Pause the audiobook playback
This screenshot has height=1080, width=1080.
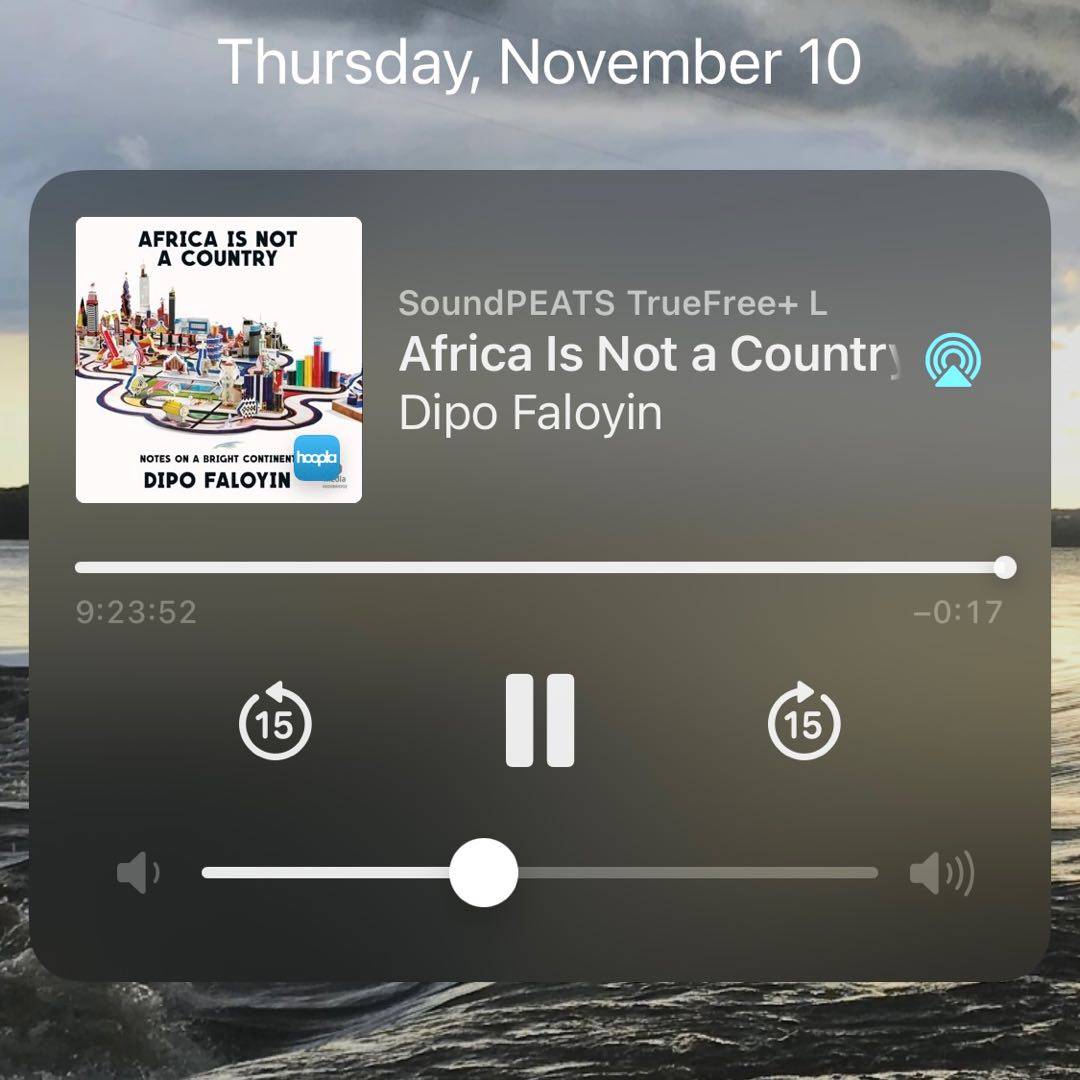tap(540, 720)
